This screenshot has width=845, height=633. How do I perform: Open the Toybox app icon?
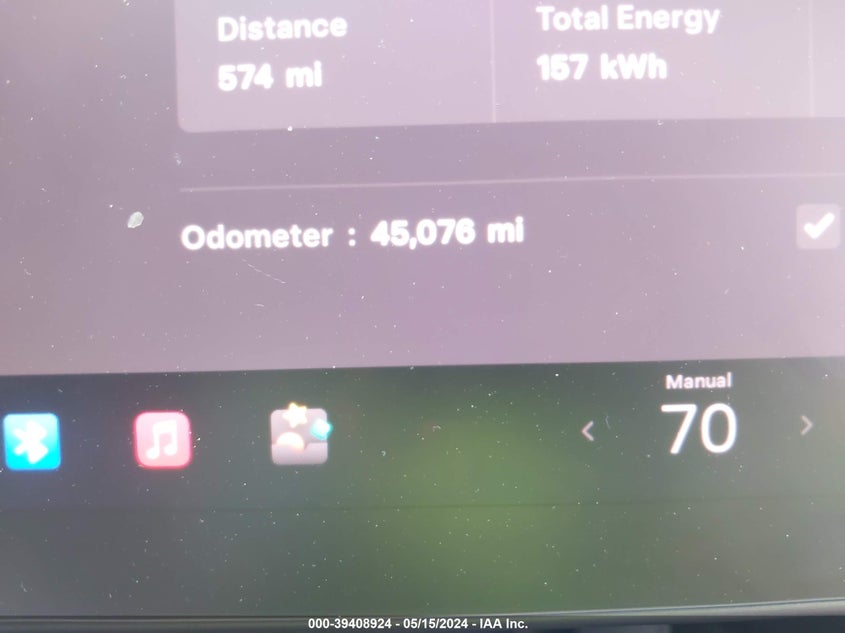pos(299,435)
